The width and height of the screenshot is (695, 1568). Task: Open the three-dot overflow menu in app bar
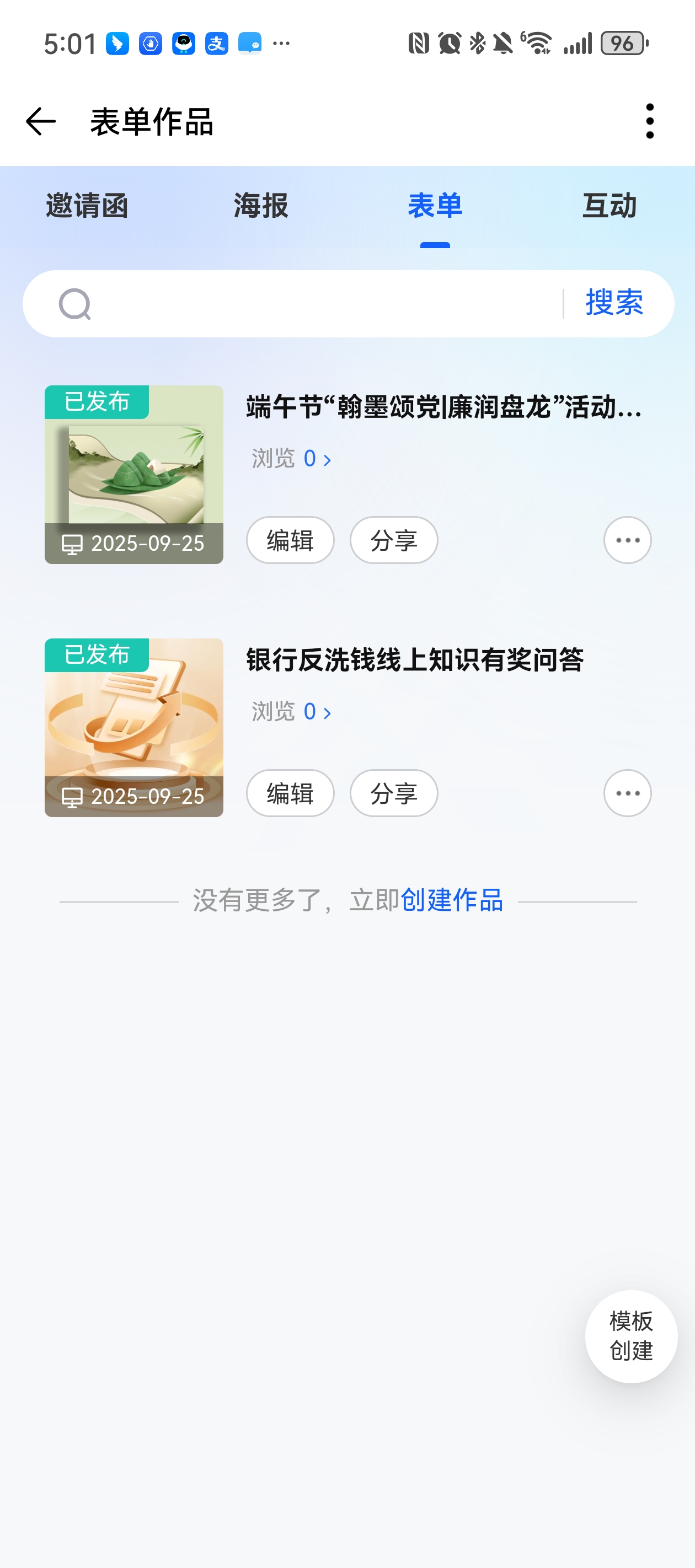[649, 121]
